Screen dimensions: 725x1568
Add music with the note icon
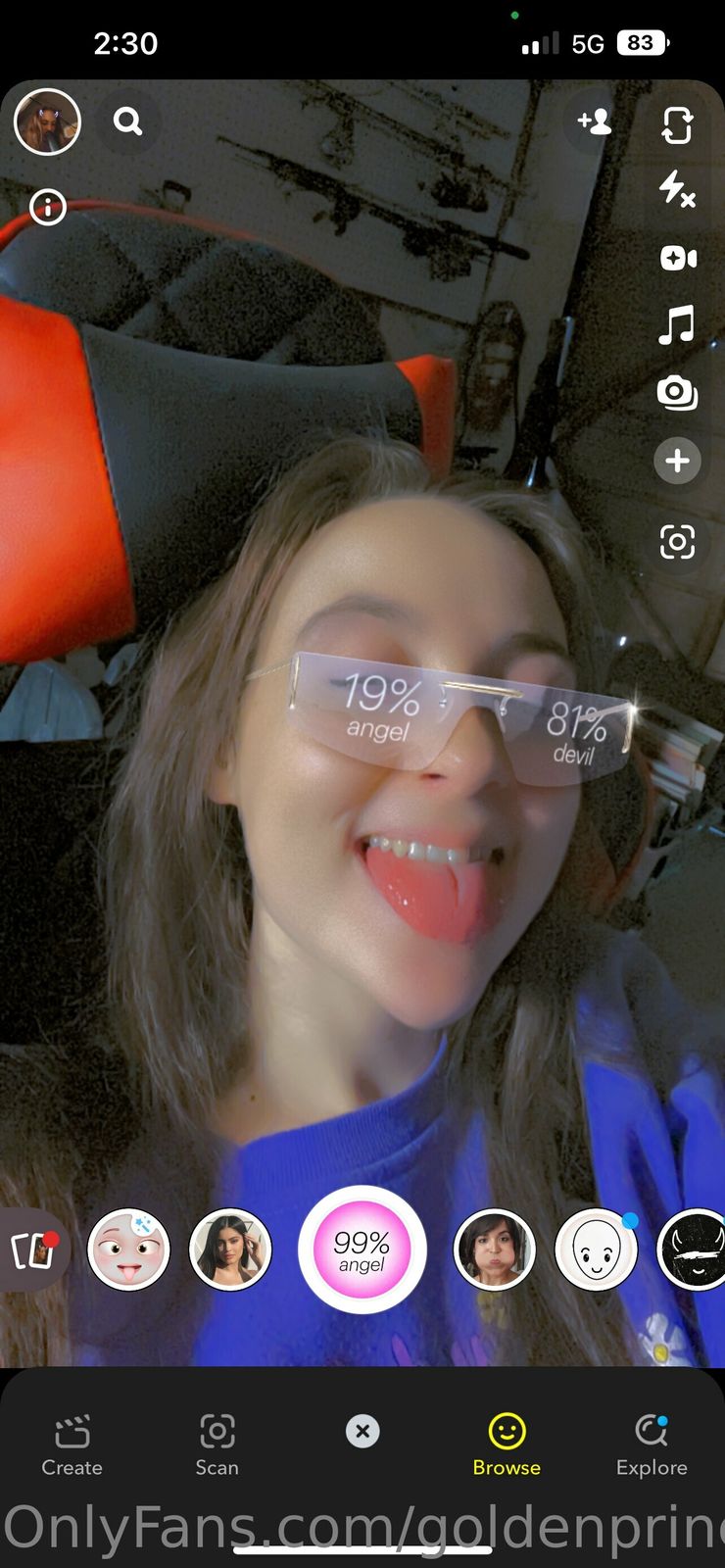tap(677, 324)
